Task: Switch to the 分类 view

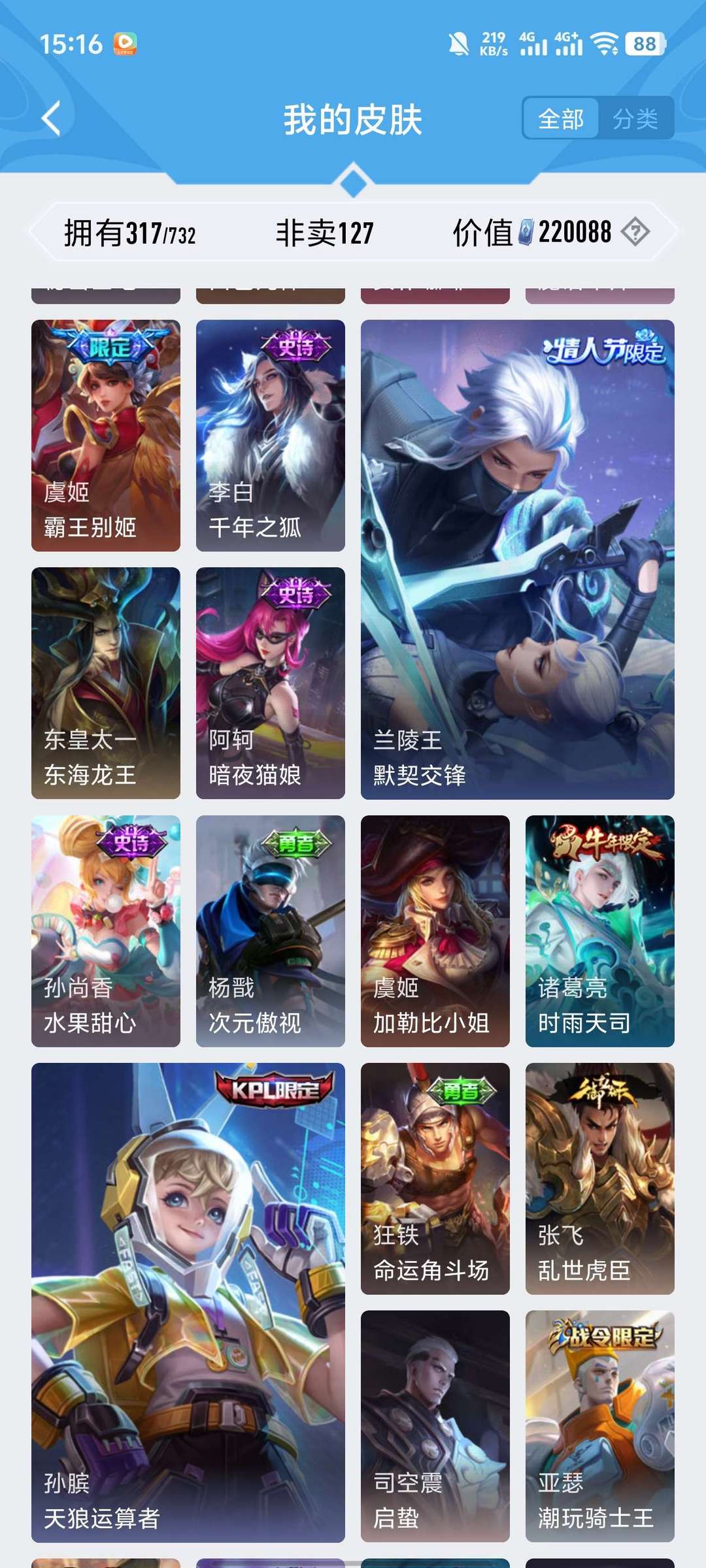Action: click(x=635, y=119)
